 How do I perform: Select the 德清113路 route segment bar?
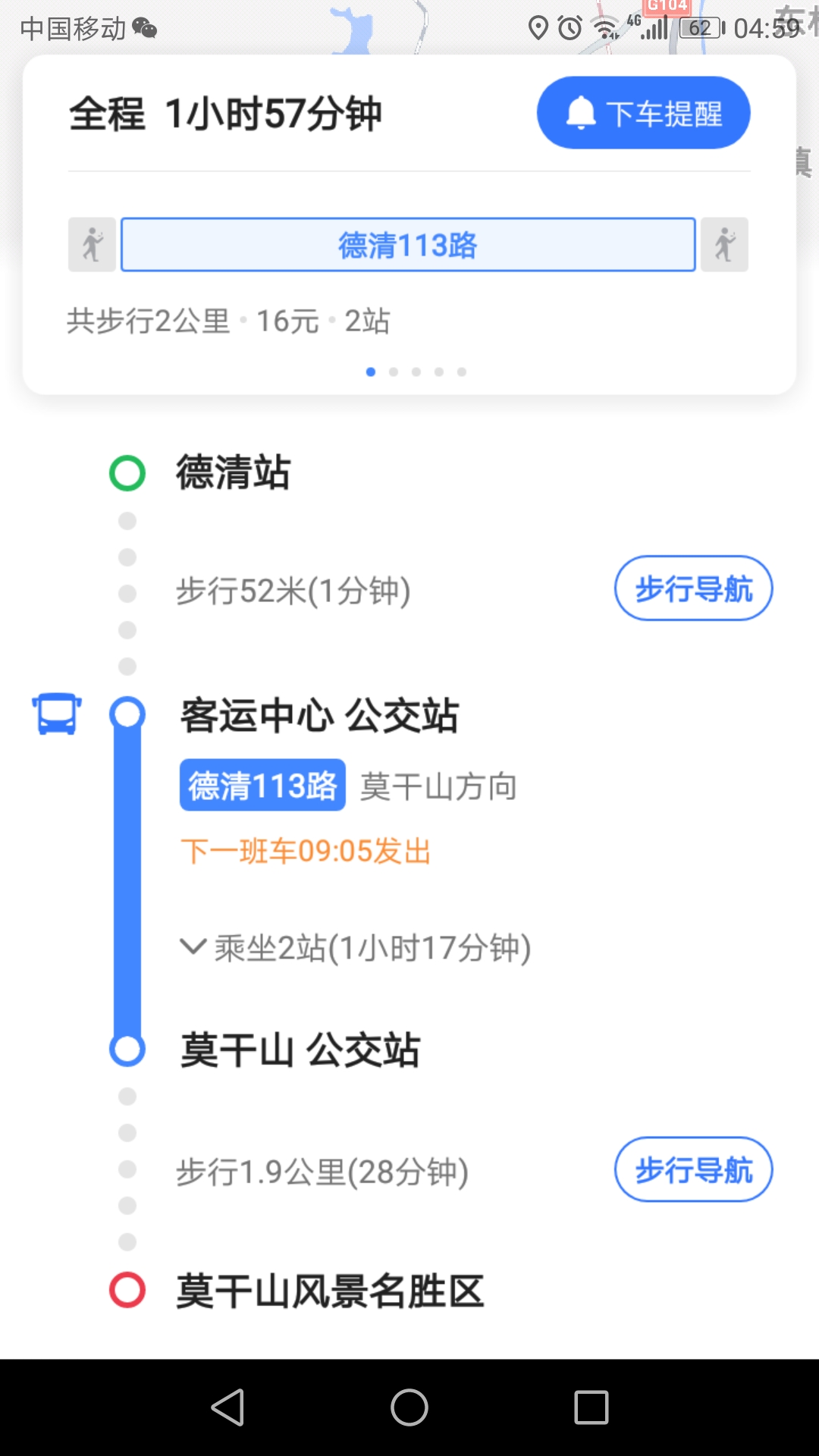coord(408,245)
